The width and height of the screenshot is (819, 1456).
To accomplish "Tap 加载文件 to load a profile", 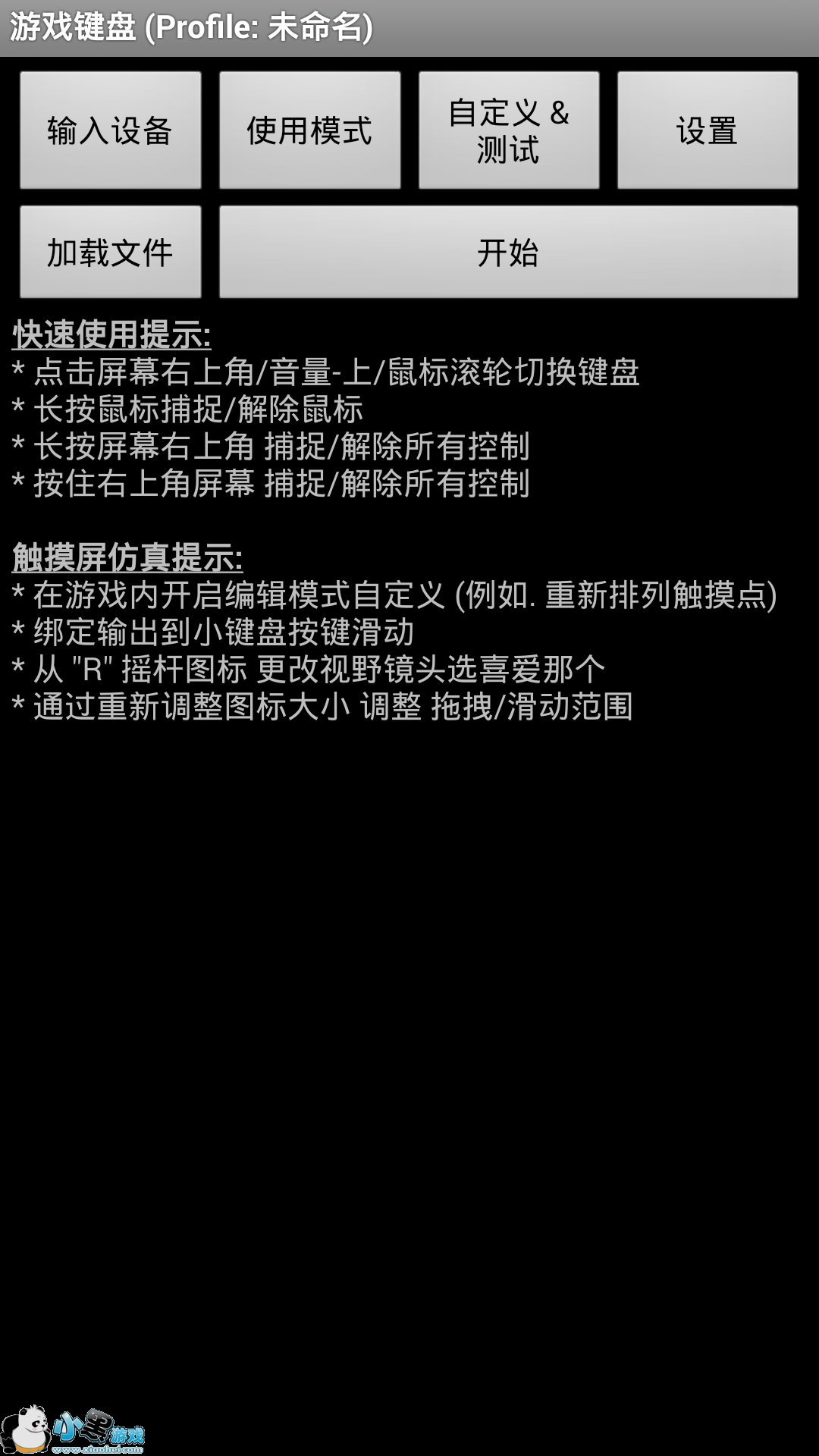I will [111, 252].
